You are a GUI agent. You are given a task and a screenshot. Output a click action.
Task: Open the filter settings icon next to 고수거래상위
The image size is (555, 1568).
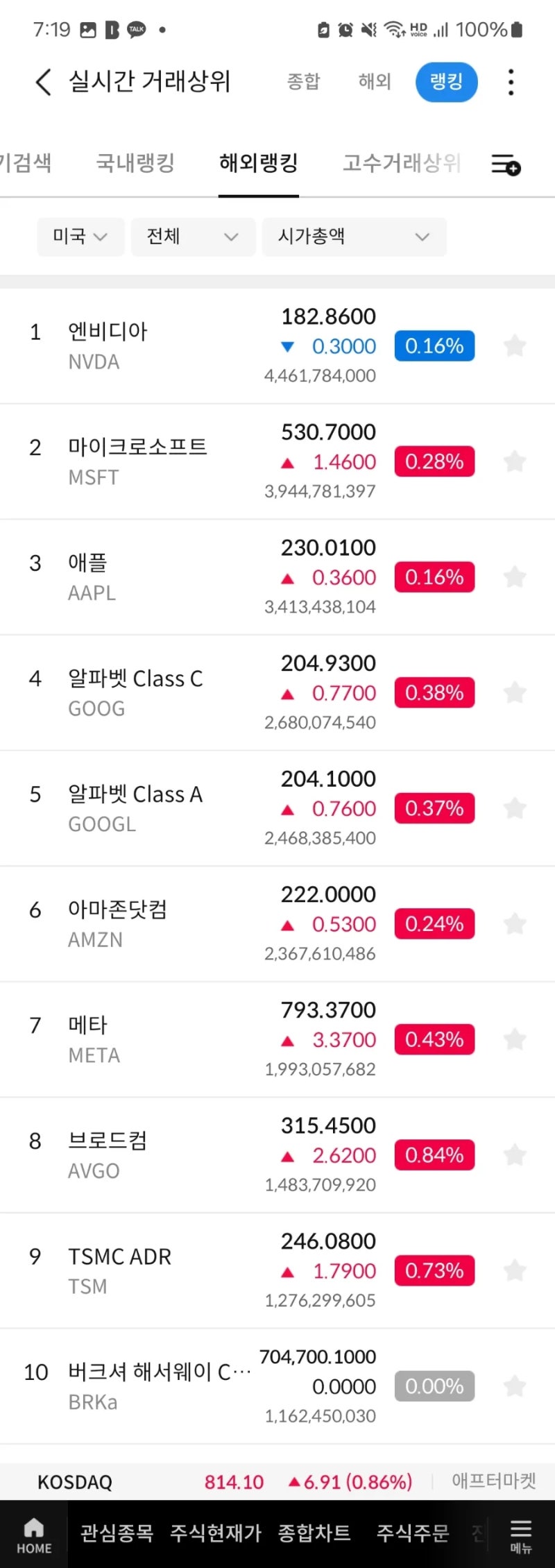(504, 164)
